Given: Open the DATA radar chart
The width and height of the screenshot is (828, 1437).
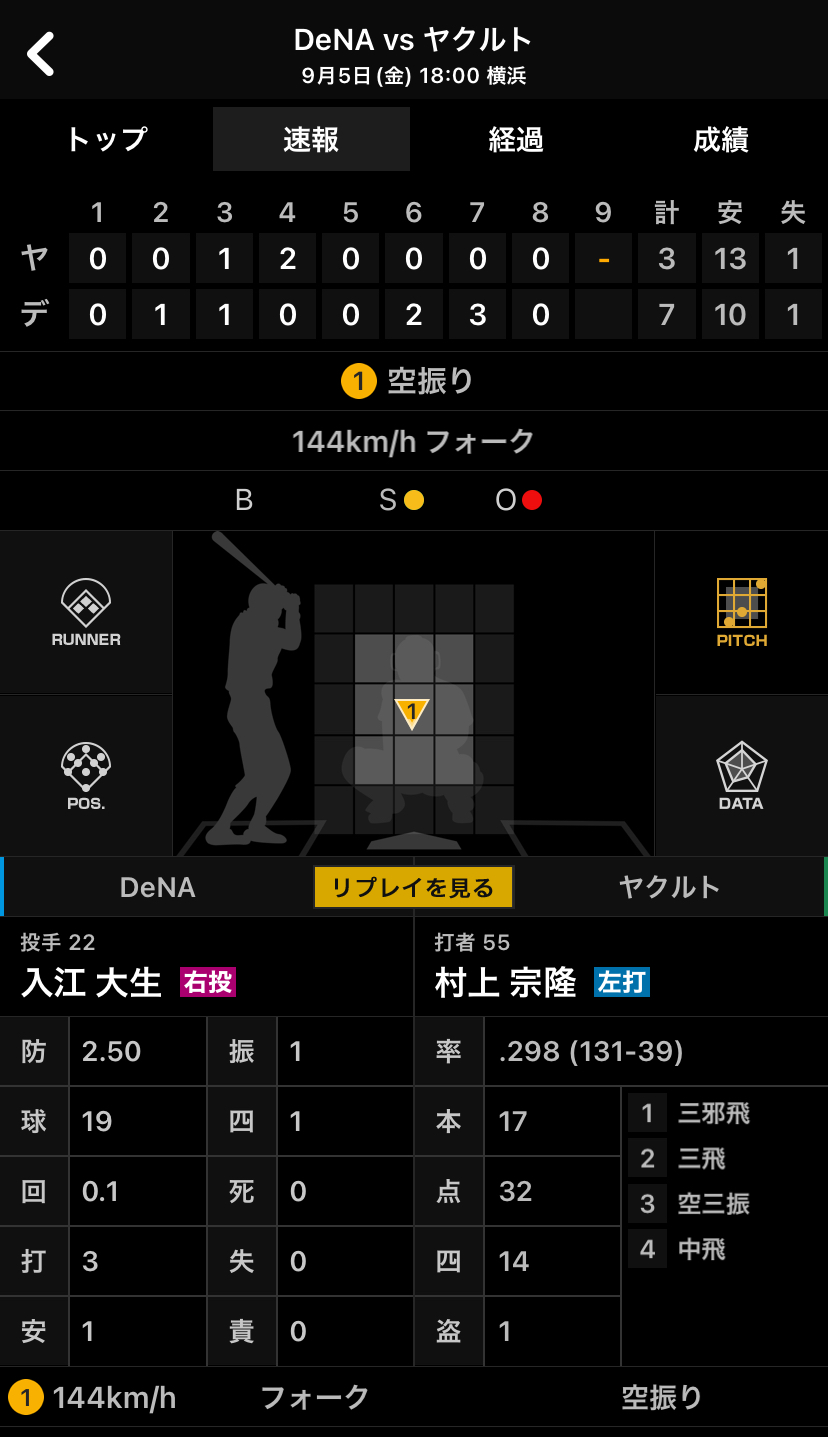Looking at the screenshot, I should (x=741, y=776).
